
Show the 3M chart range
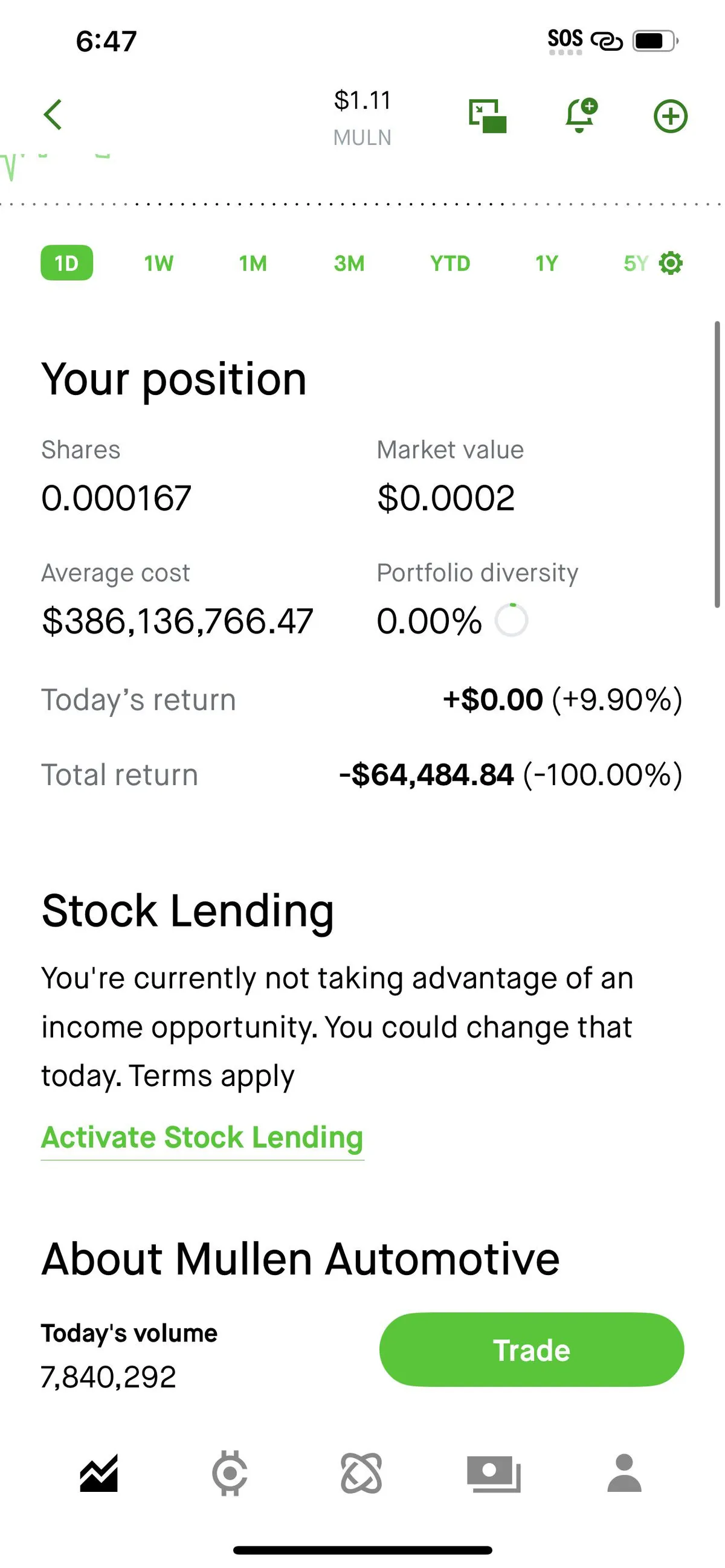pyautogui.click(x=349, y=263)
